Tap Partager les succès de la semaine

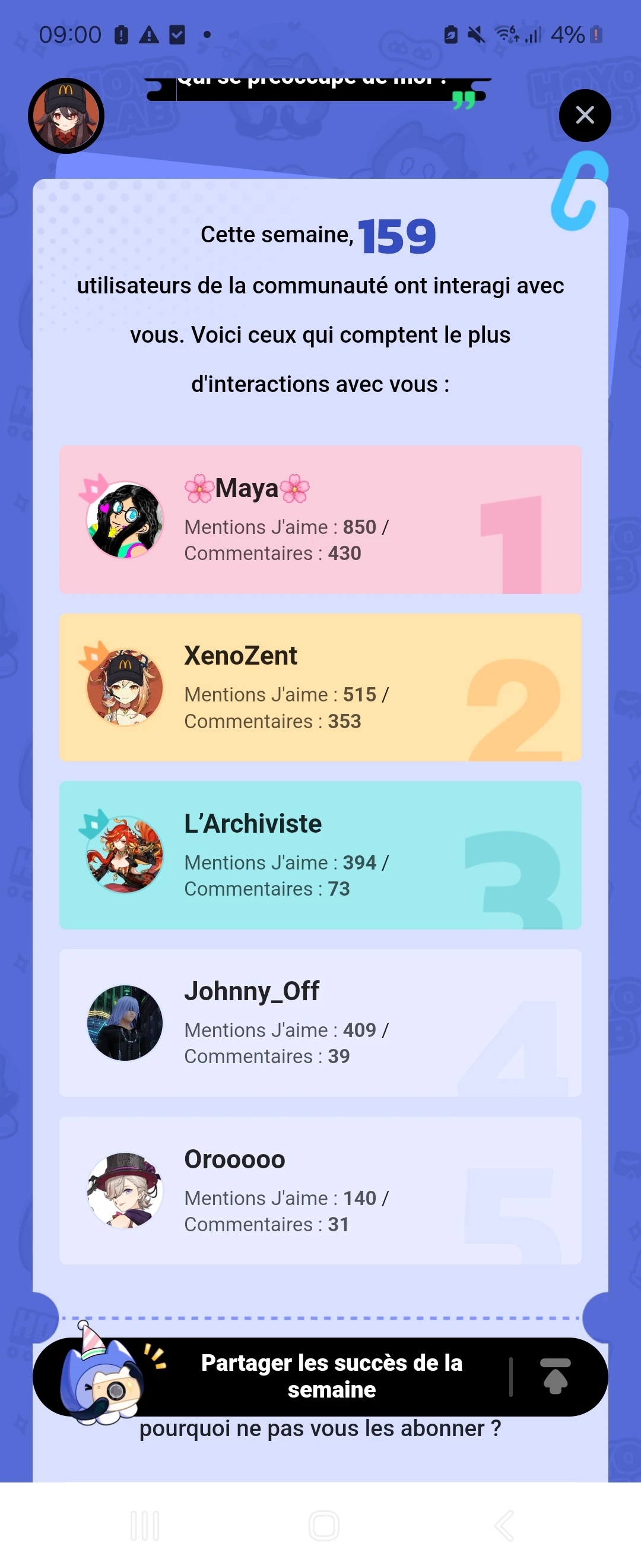[331, 1376]
